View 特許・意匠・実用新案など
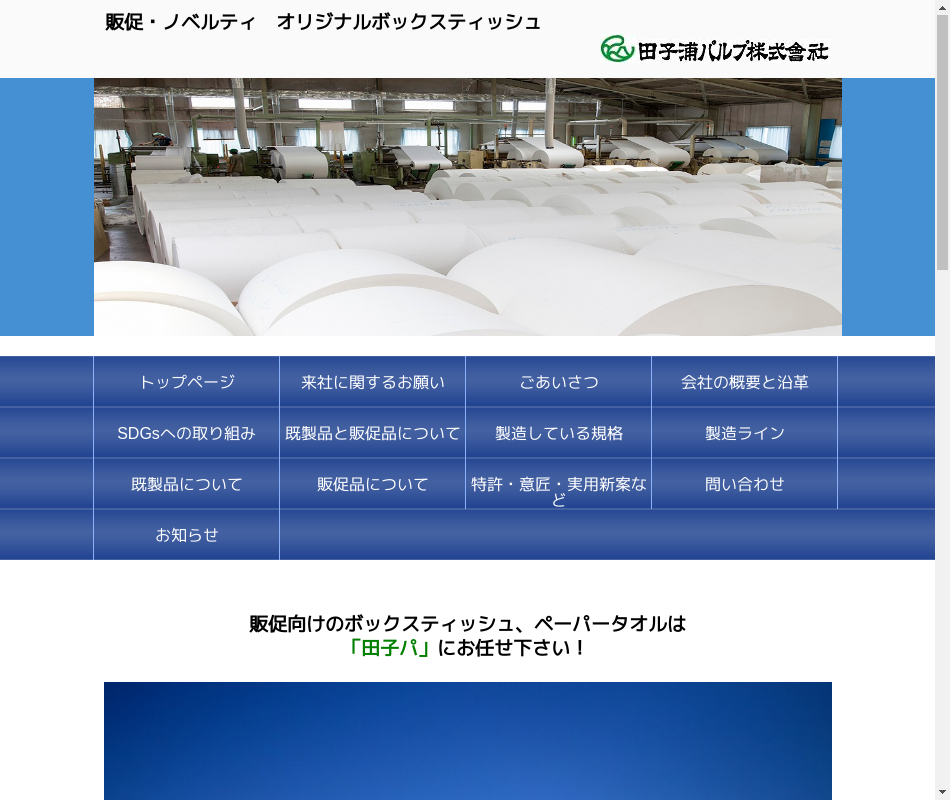 pos(558,485)
